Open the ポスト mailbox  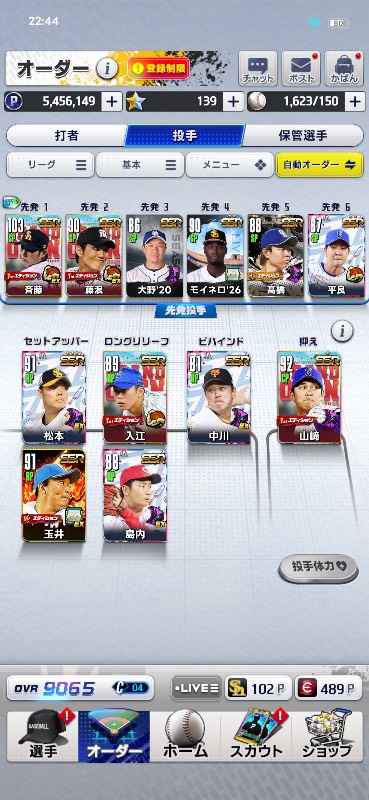[301, 68]
